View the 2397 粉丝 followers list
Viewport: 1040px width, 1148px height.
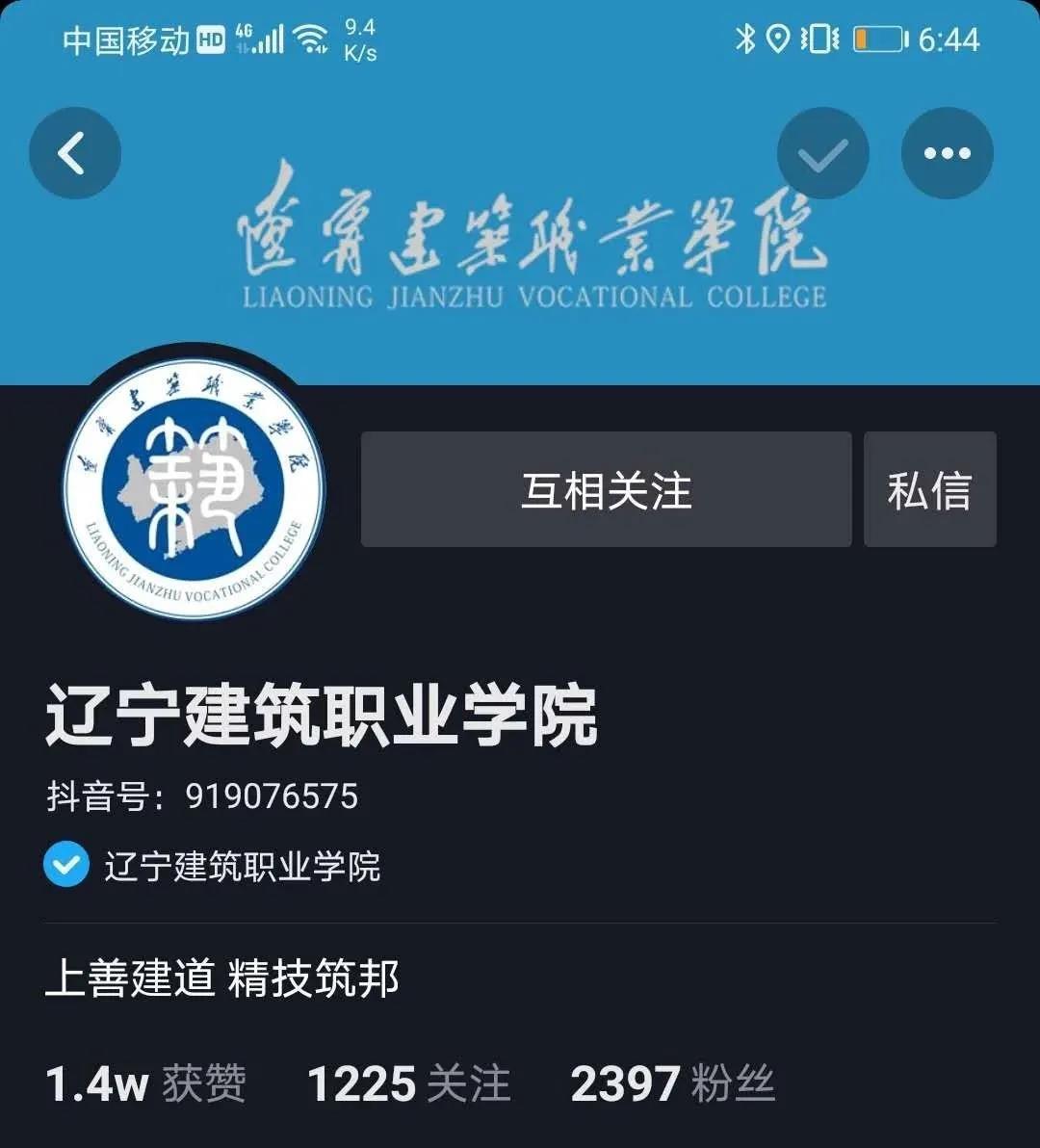coord(672,1083)
